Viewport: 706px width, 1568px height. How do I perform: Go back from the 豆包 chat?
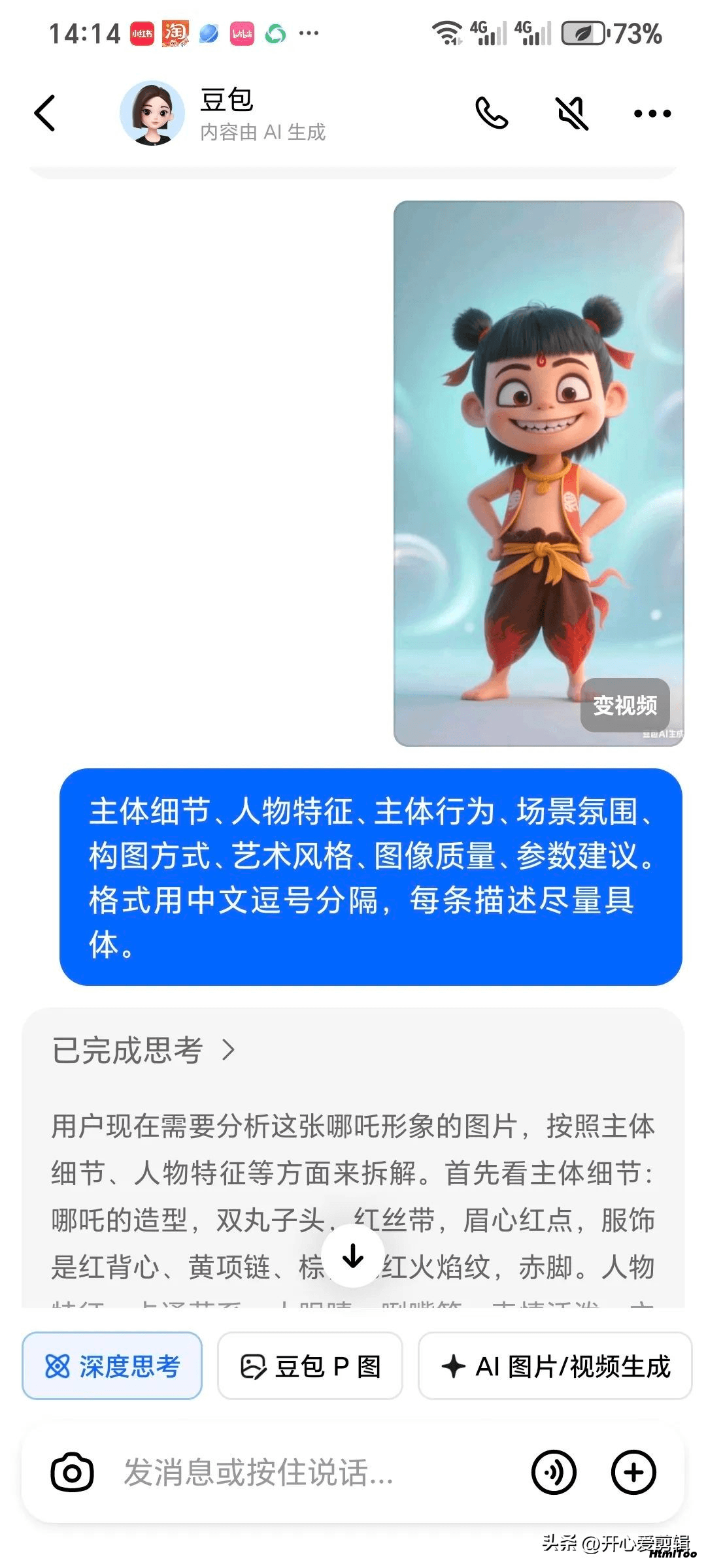[44, 113]
